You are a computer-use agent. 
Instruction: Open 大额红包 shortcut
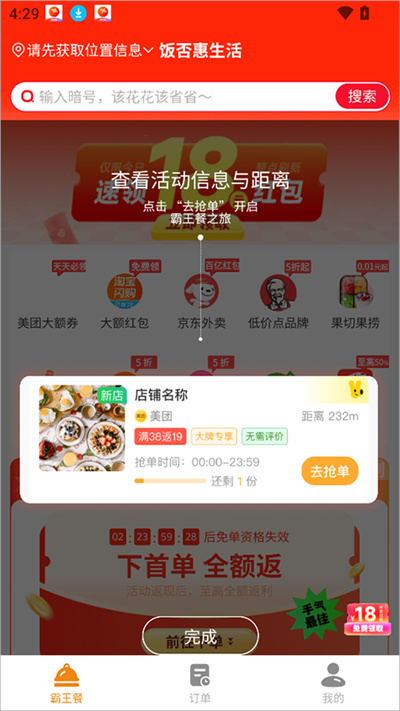tap(125, 297)
